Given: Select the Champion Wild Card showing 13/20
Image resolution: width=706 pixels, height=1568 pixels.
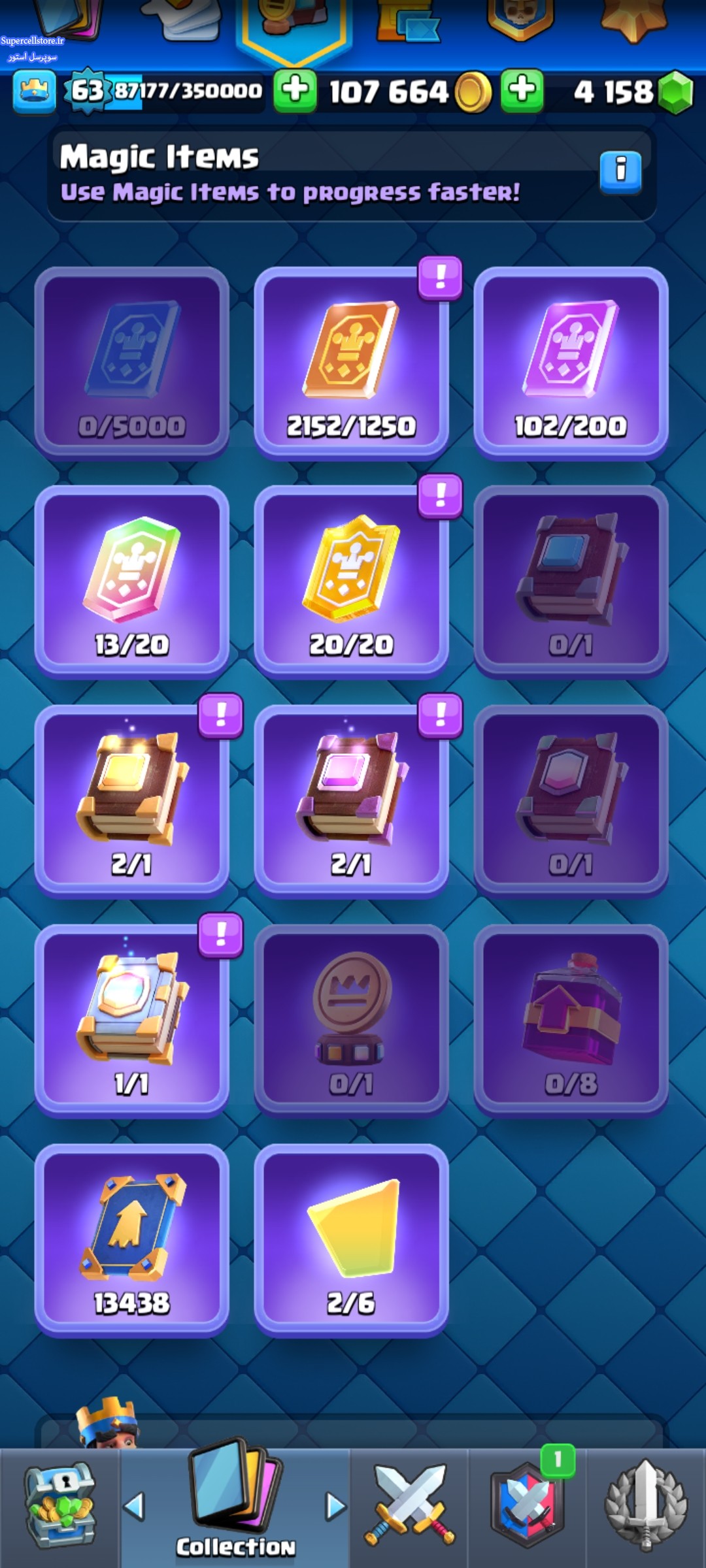Looking at the screenshot, I should 131,582.
